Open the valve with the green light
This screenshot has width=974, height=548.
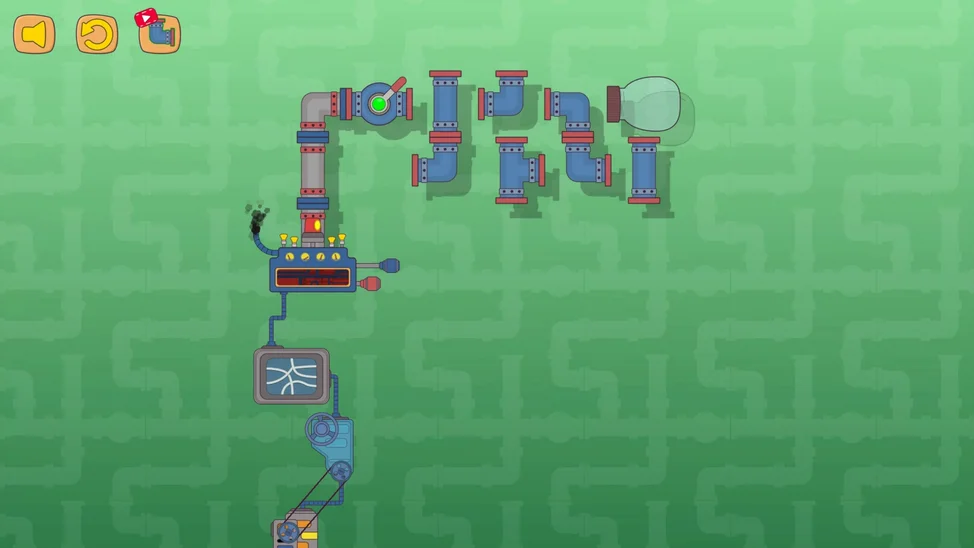[x=380, y=103]
